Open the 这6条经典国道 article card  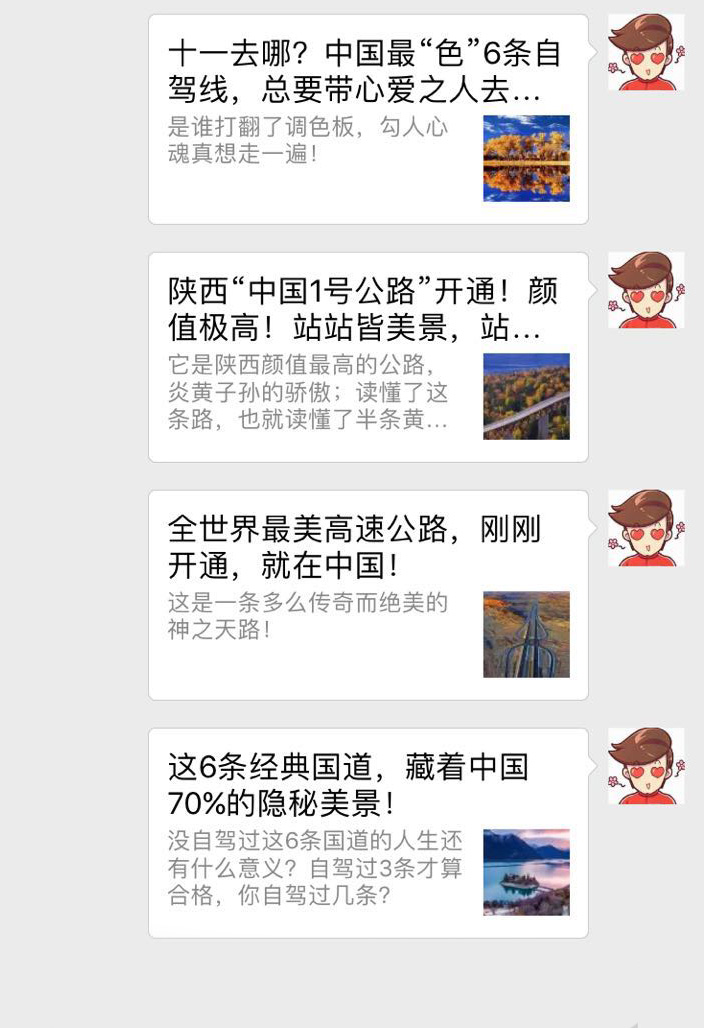(367, 833)
